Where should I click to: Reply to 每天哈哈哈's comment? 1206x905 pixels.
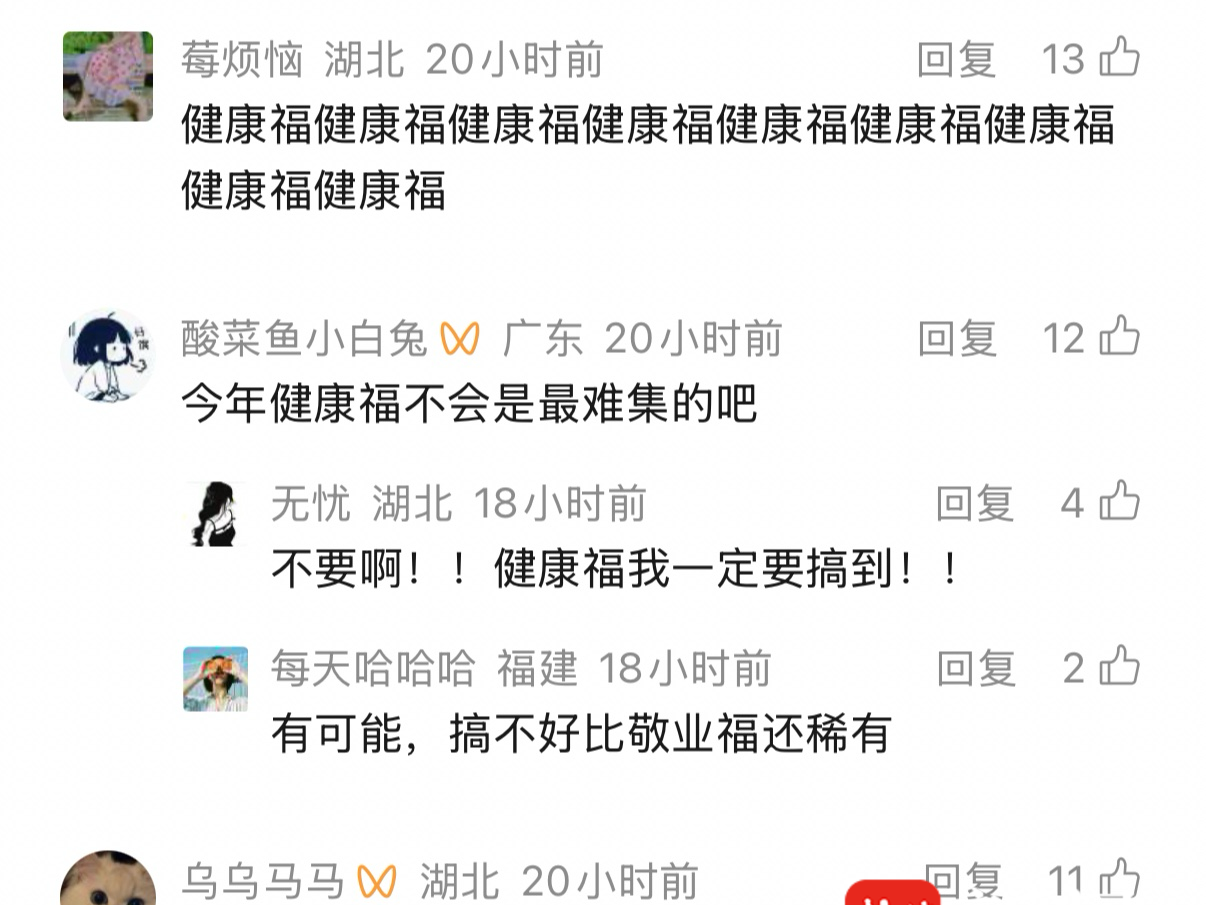(x=975, y=668)
